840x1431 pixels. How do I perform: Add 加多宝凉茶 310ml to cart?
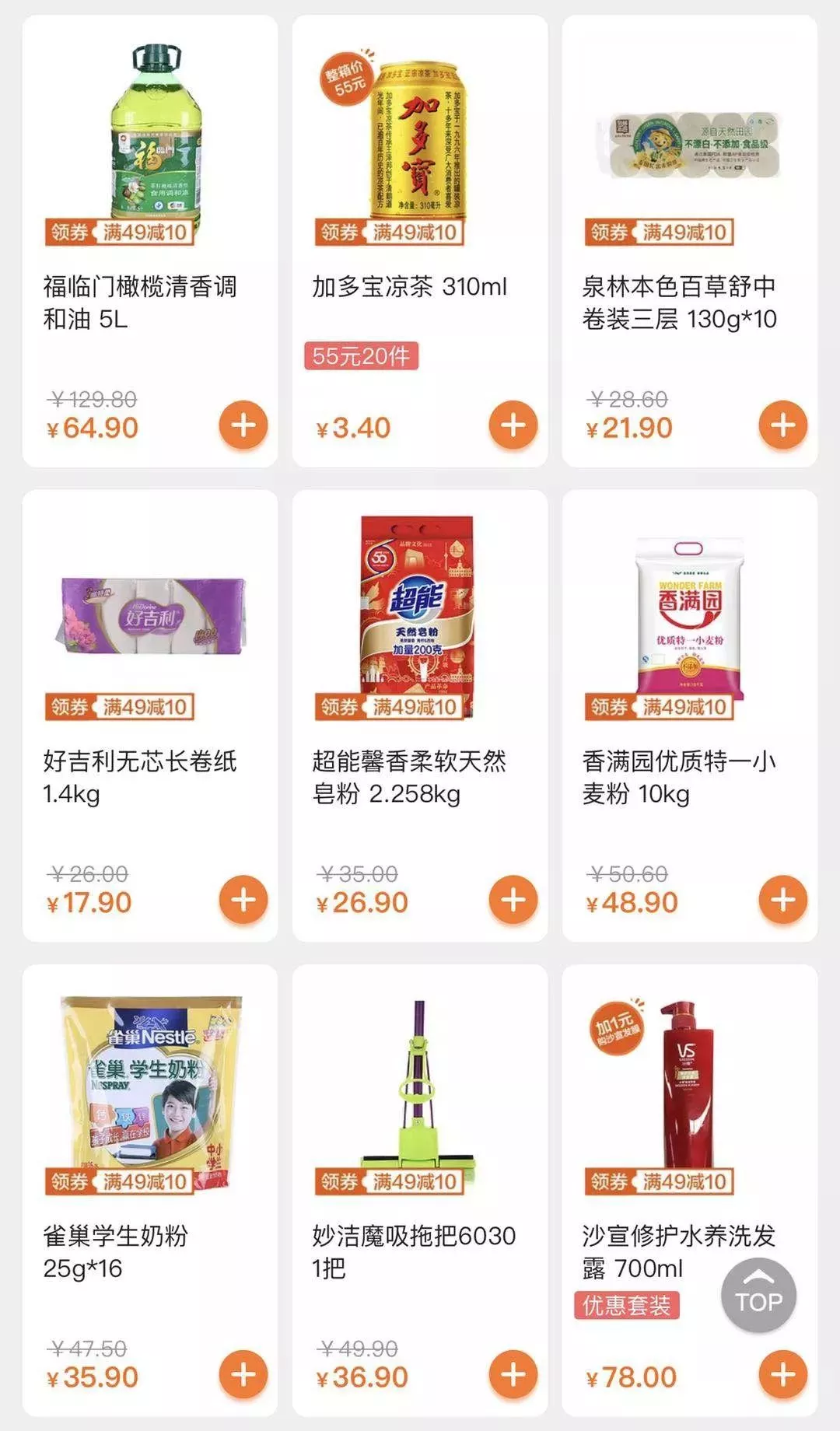click(513, 425)
